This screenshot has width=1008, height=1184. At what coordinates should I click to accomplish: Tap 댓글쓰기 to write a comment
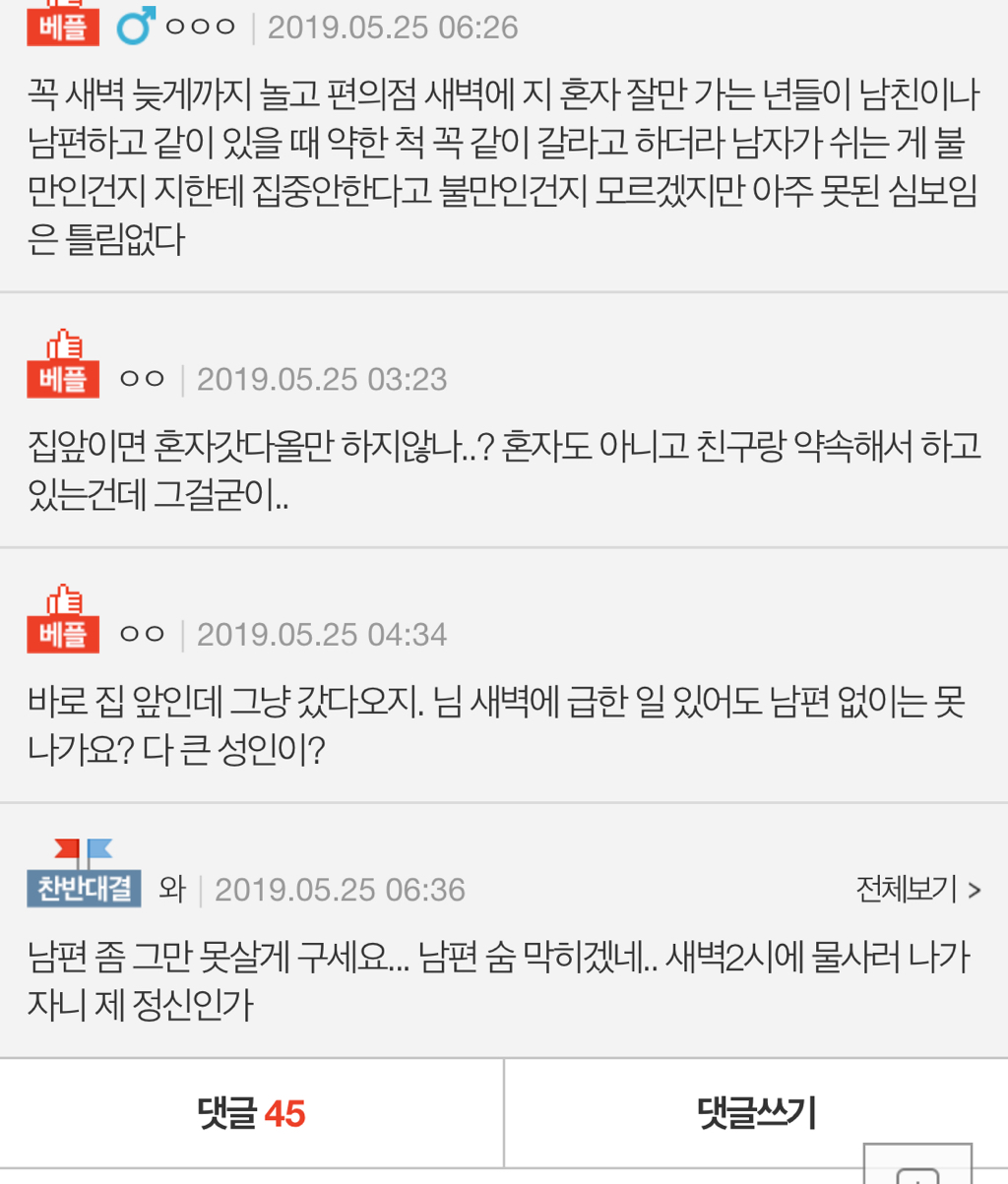(756, 1114)
